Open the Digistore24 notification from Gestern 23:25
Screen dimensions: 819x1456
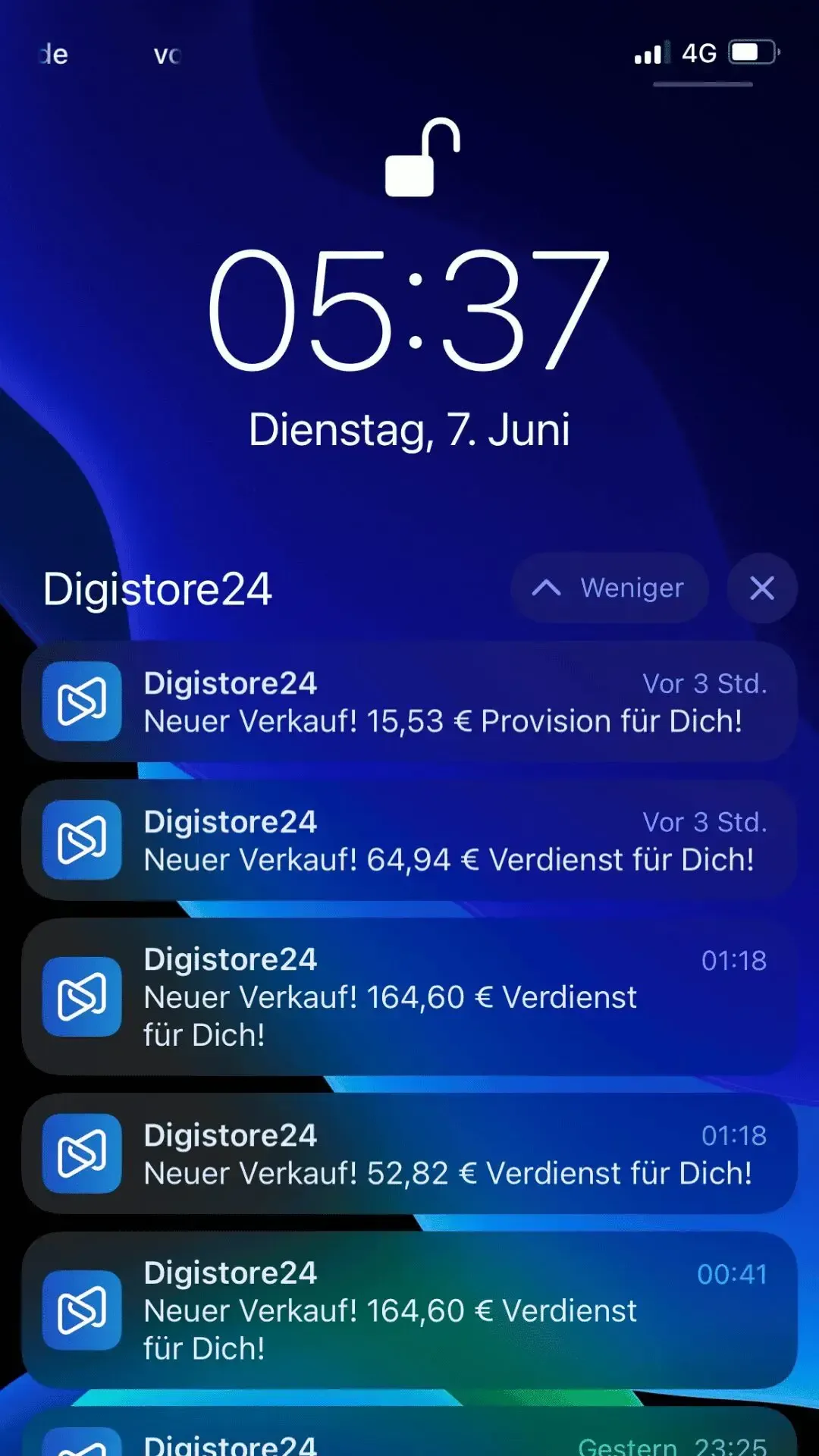point(409,1432)
